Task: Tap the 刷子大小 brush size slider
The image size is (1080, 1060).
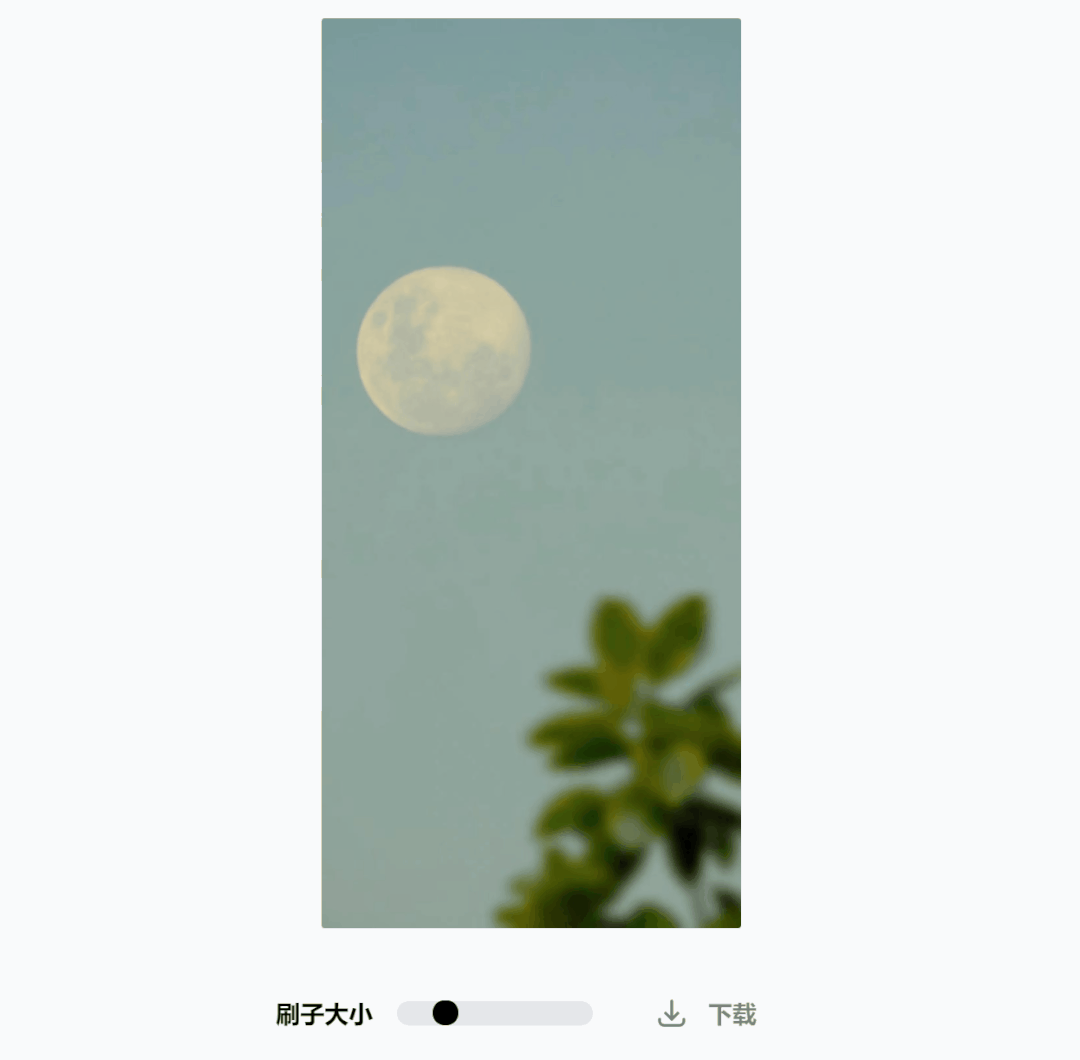Action: pyautogui.click(x=495, y=1013)
